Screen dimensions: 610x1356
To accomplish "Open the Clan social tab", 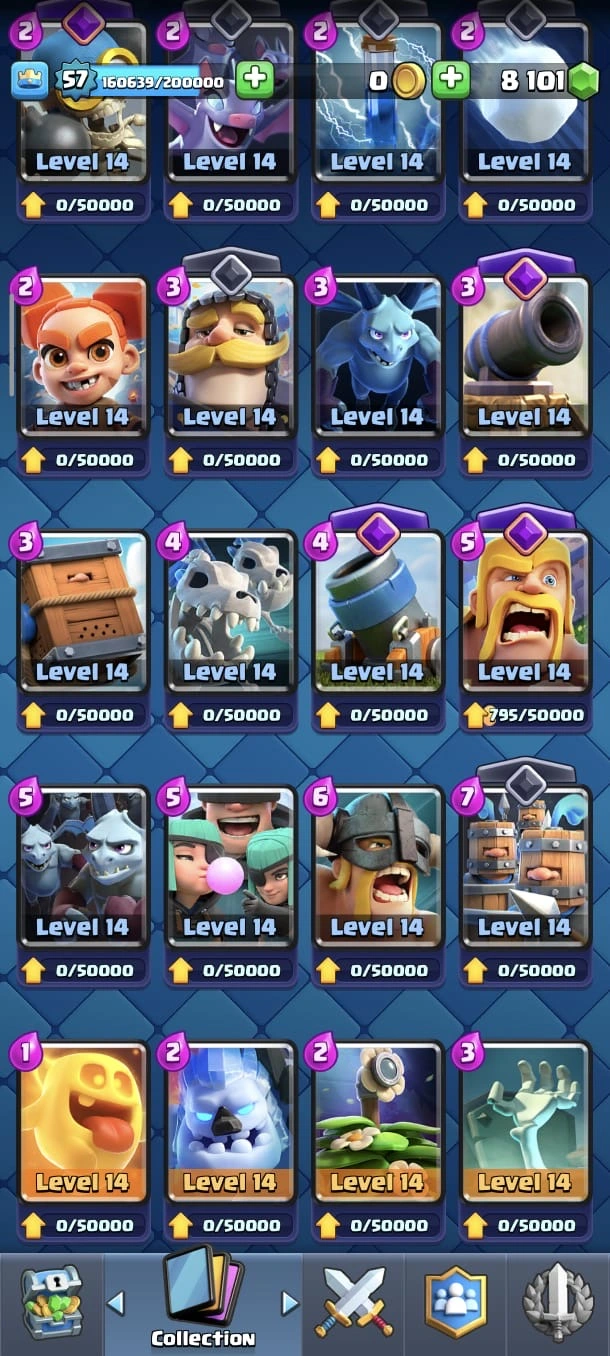I will pyautogui.click(x=455, y=1303).
